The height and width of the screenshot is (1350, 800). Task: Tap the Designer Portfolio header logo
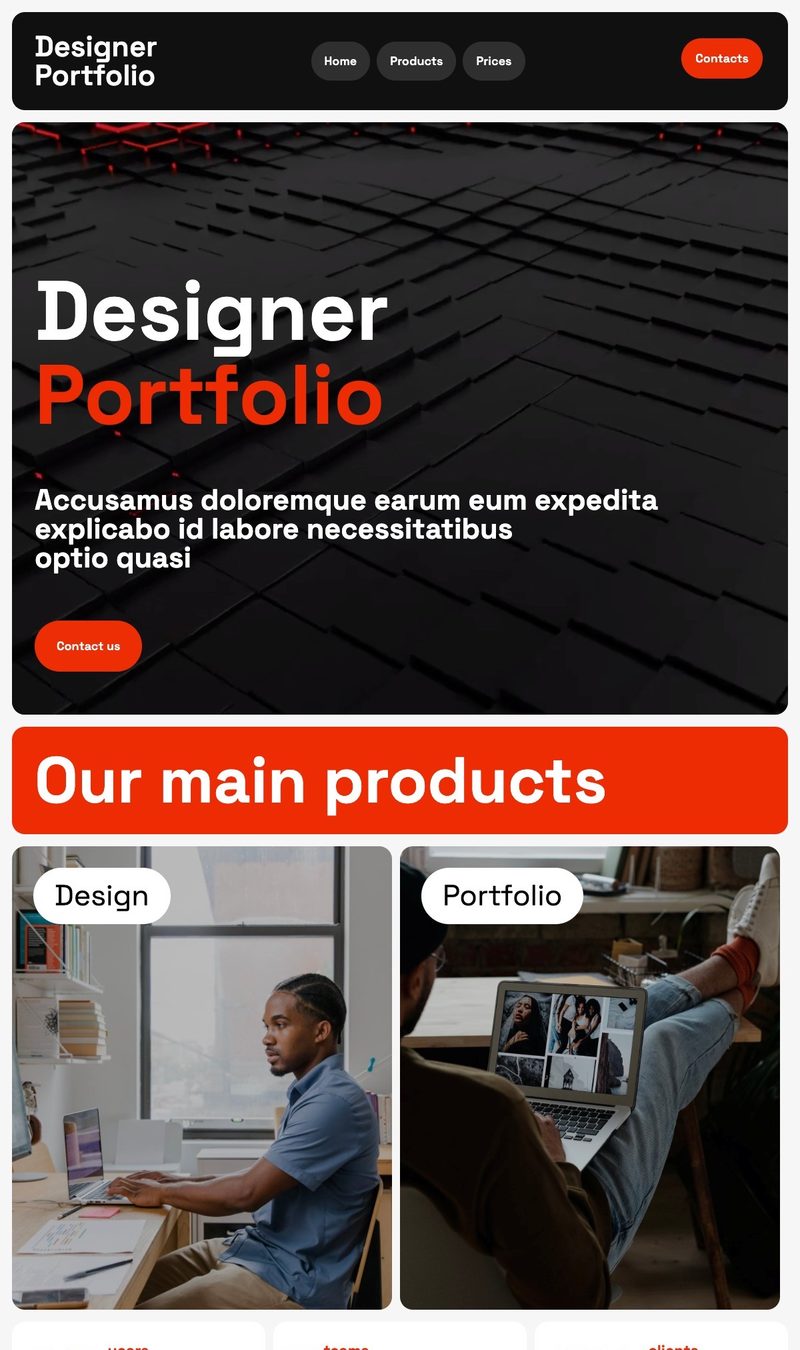pyautogui.click(x=96, y=61)
